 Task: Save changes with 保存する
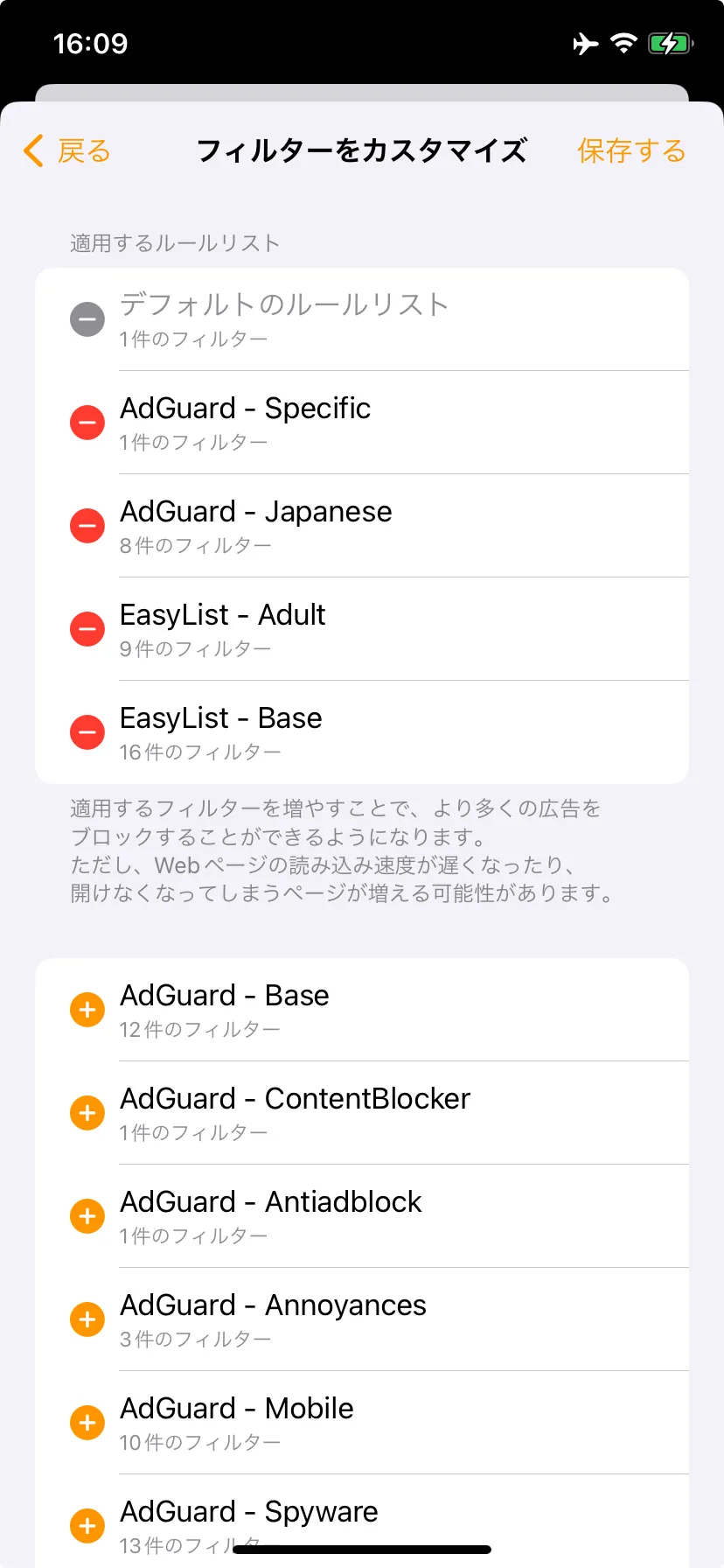click(x=630, y=150)
